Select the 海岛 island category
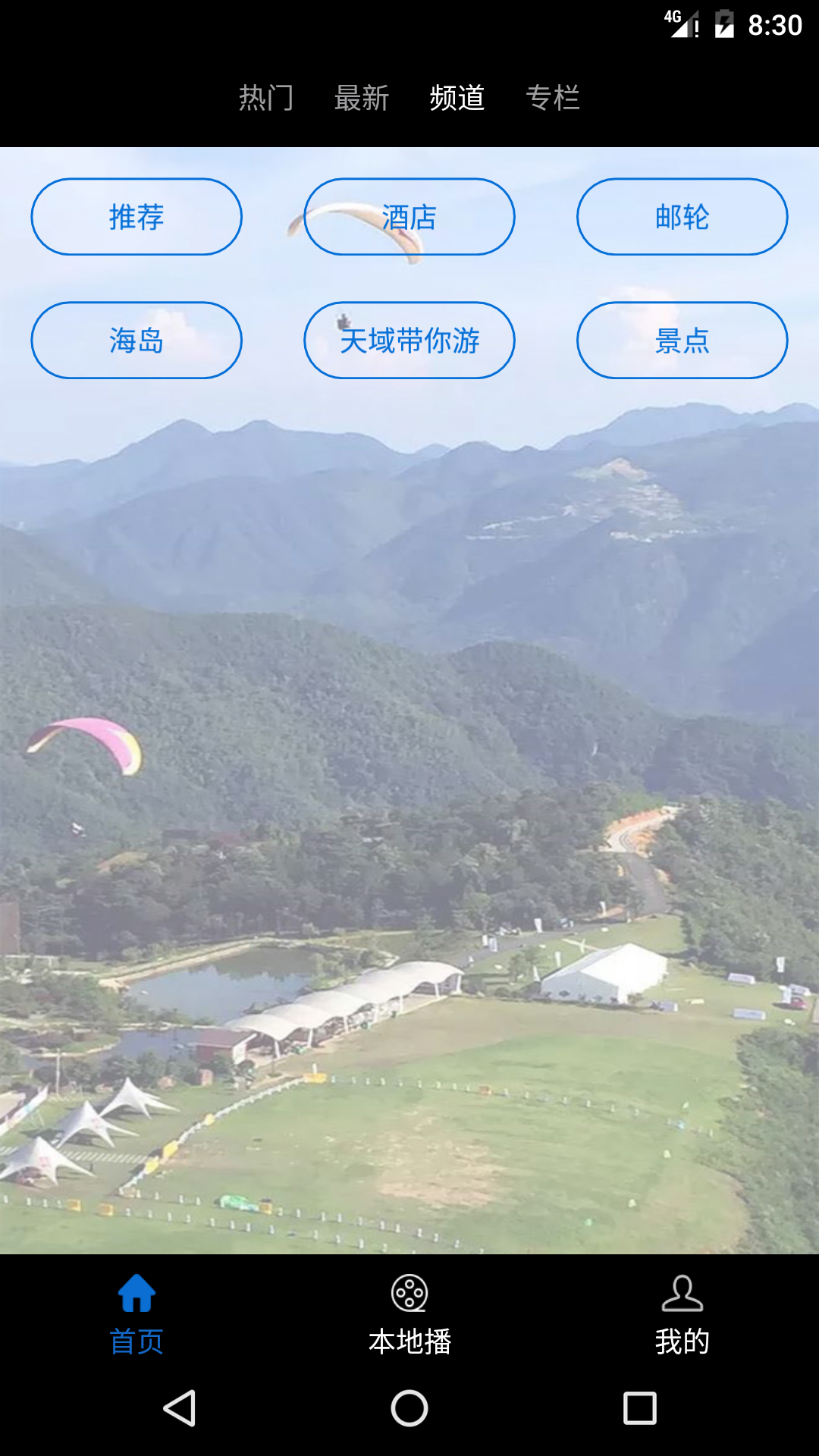 [136, 340]
